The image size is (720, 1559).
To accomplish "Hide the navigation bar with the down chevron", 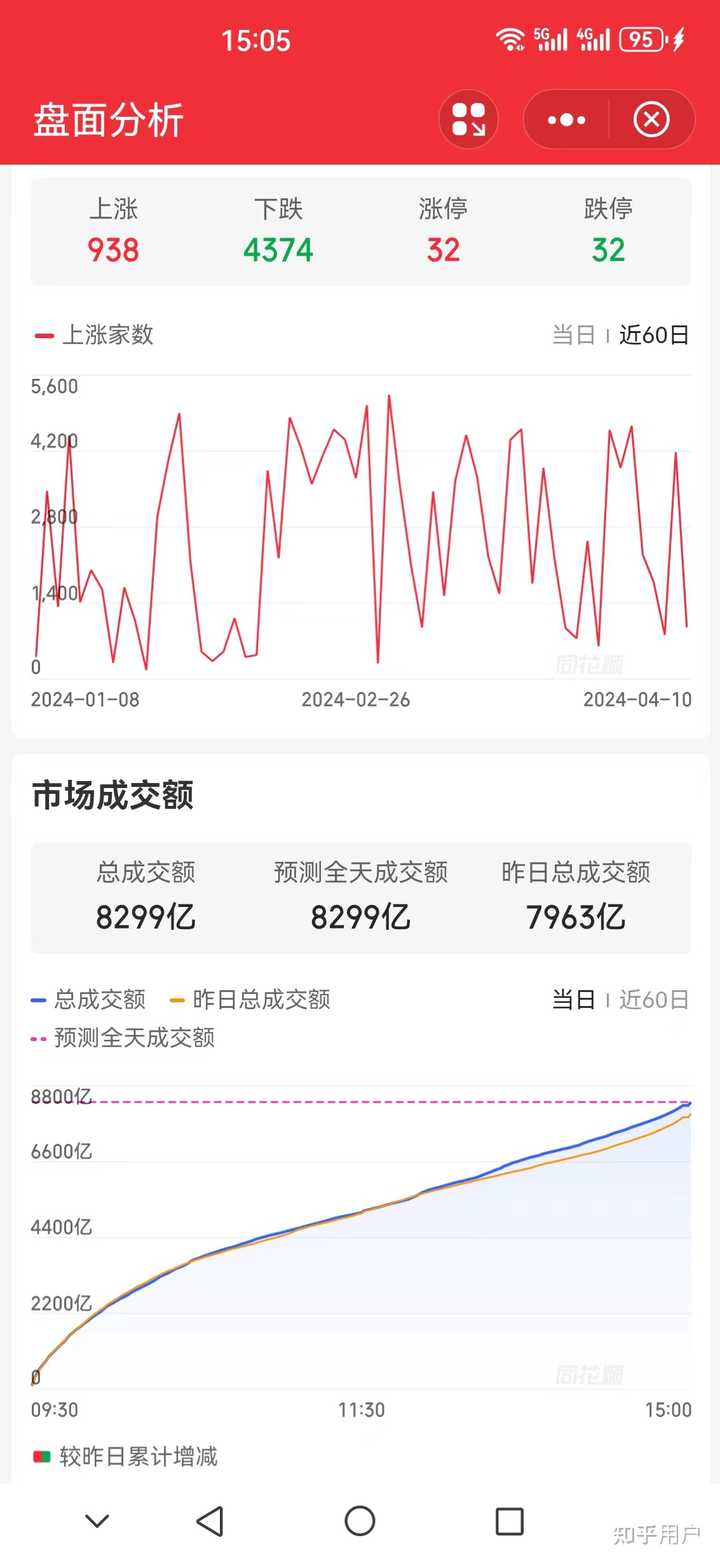I will (97, 1522).
